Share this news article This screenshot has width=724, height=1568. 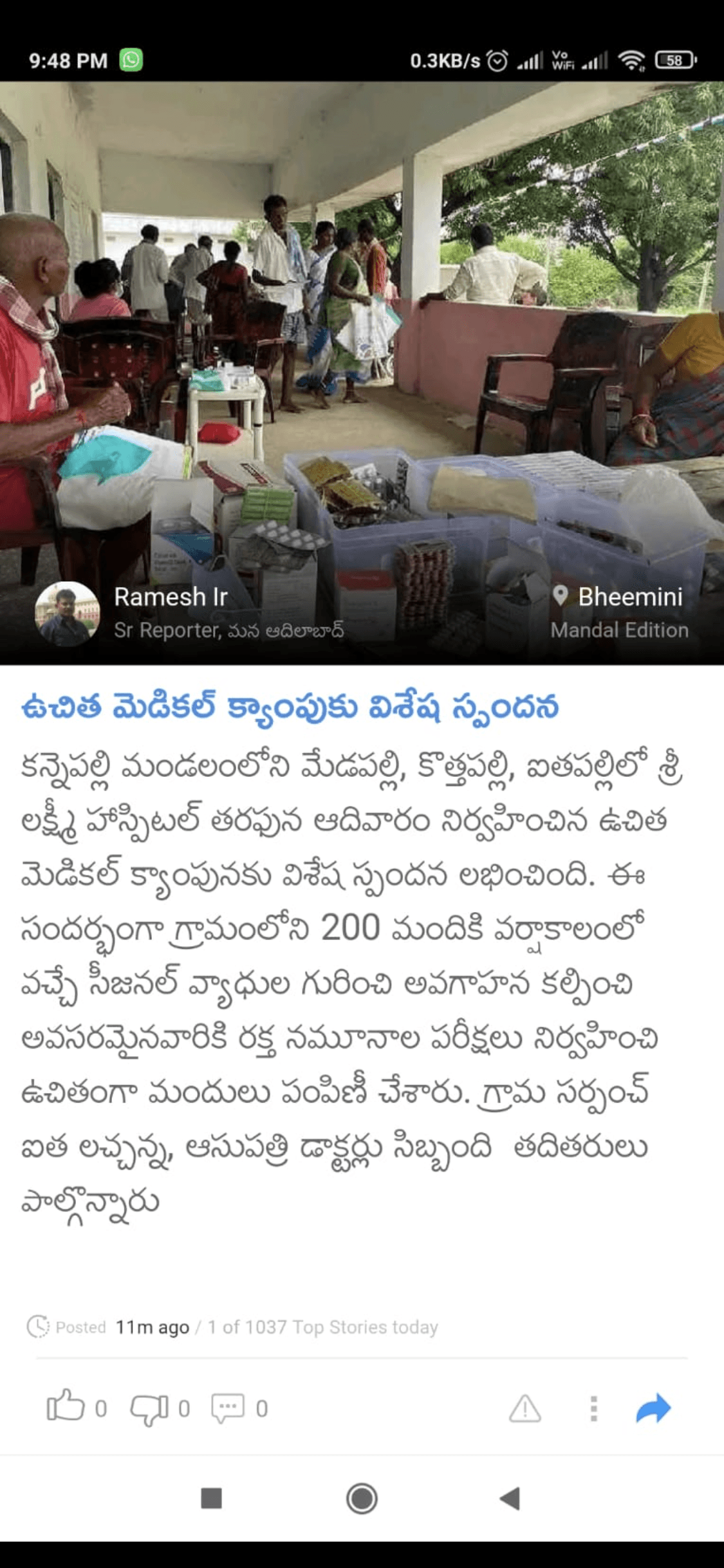tap(653, 1408)
